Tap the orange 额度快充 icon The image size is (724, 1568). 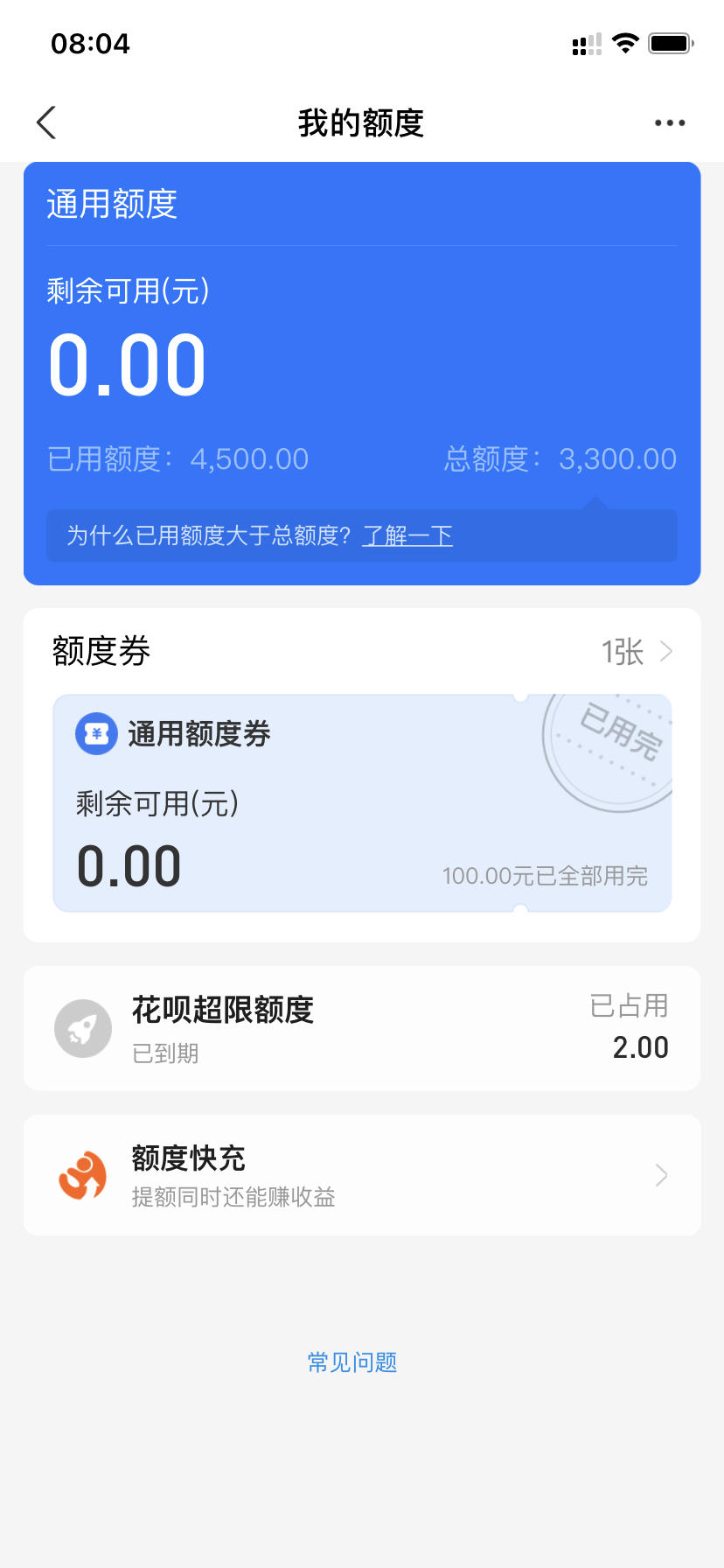pos(81,1174)
